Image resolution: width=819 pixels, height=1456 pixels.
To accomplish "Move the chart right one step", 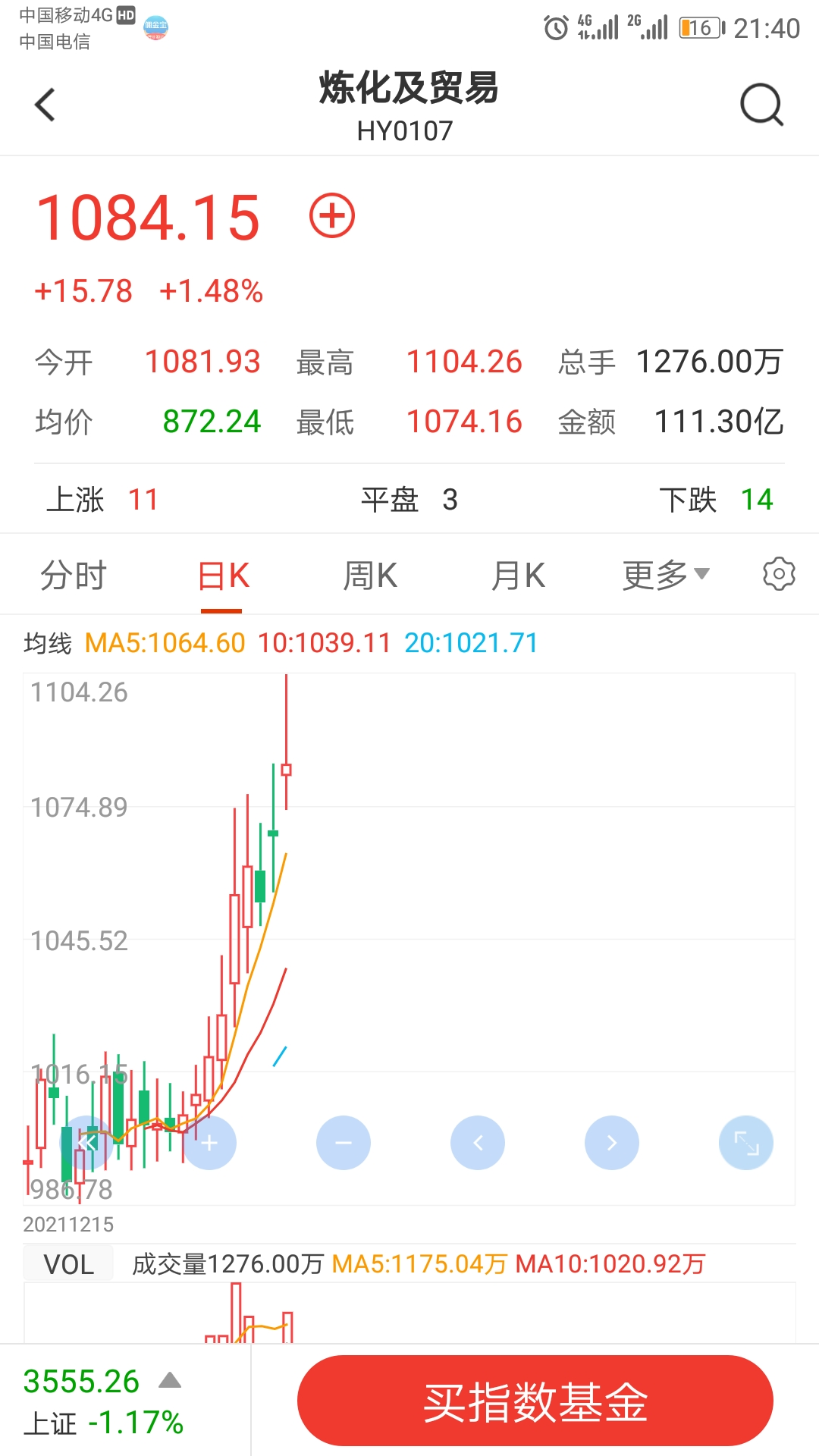I will pyautogui.click(x=612, y=1143).
